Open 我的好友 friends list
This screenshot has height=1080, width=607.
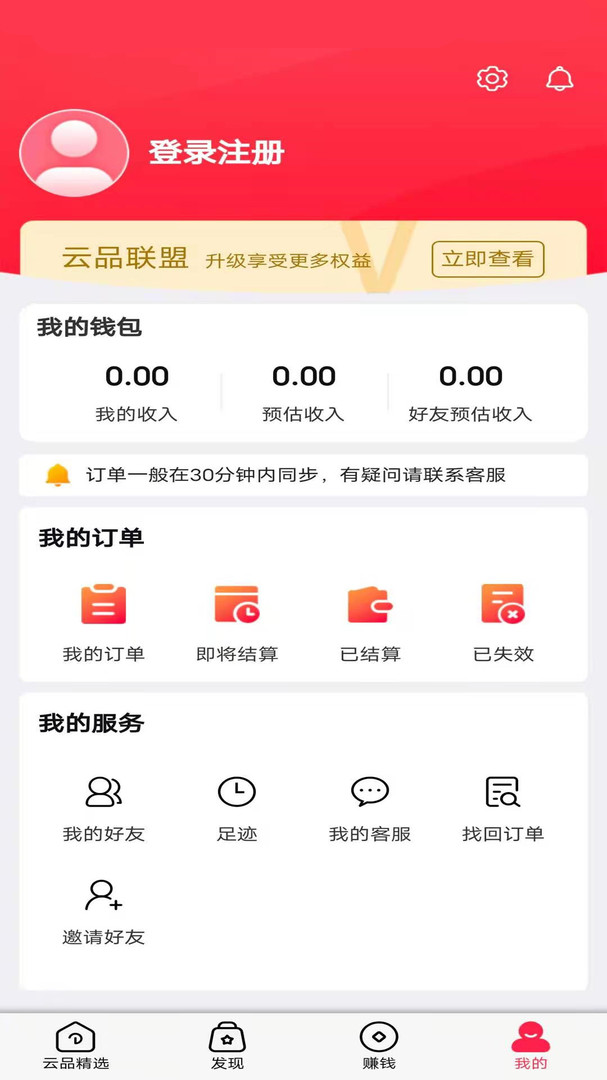pos(104,808)
